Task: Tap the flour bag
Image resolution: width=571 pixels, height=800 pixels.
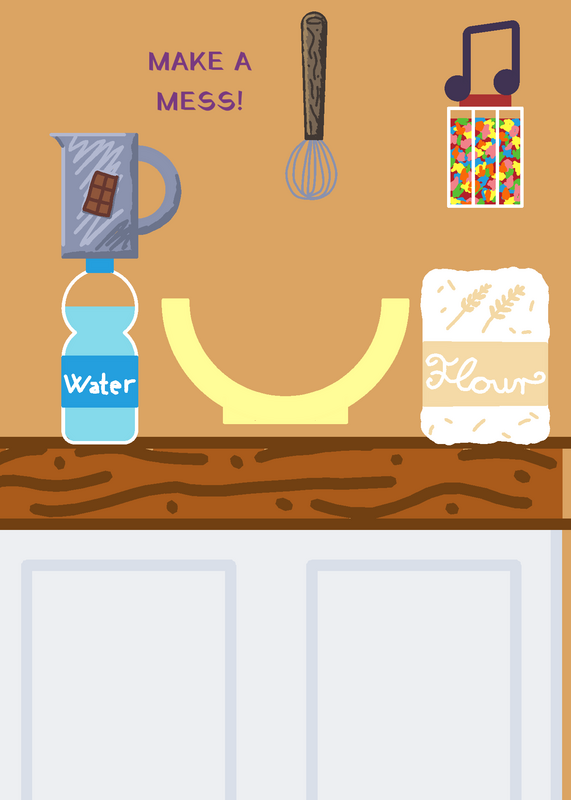Action: (485, 356)
